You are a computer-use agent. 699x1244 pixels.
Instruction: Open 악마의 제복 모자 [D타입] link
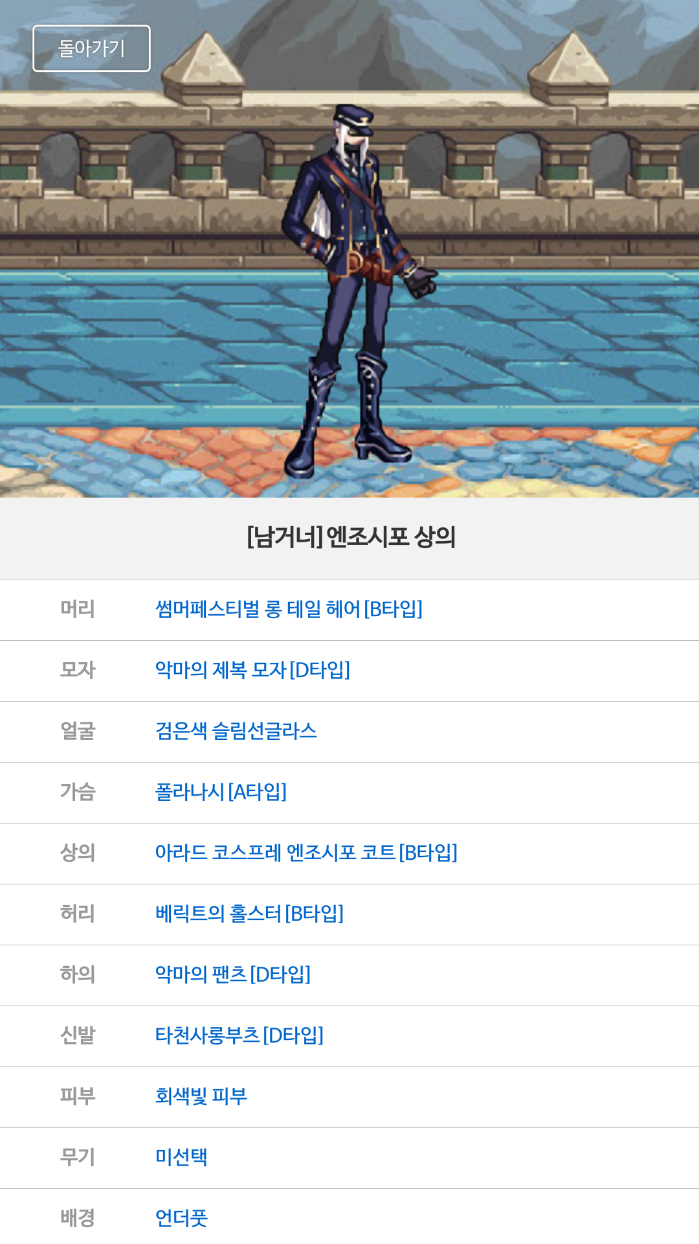point(252,670)
